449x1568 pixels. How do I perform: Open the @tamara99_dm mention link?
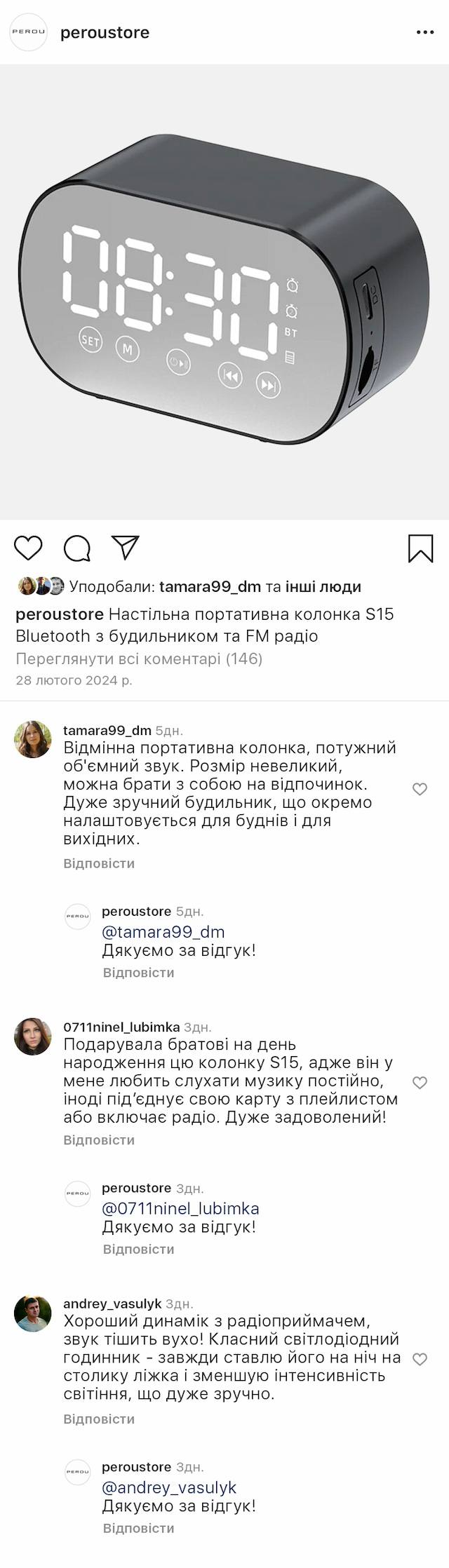[163, 932]
